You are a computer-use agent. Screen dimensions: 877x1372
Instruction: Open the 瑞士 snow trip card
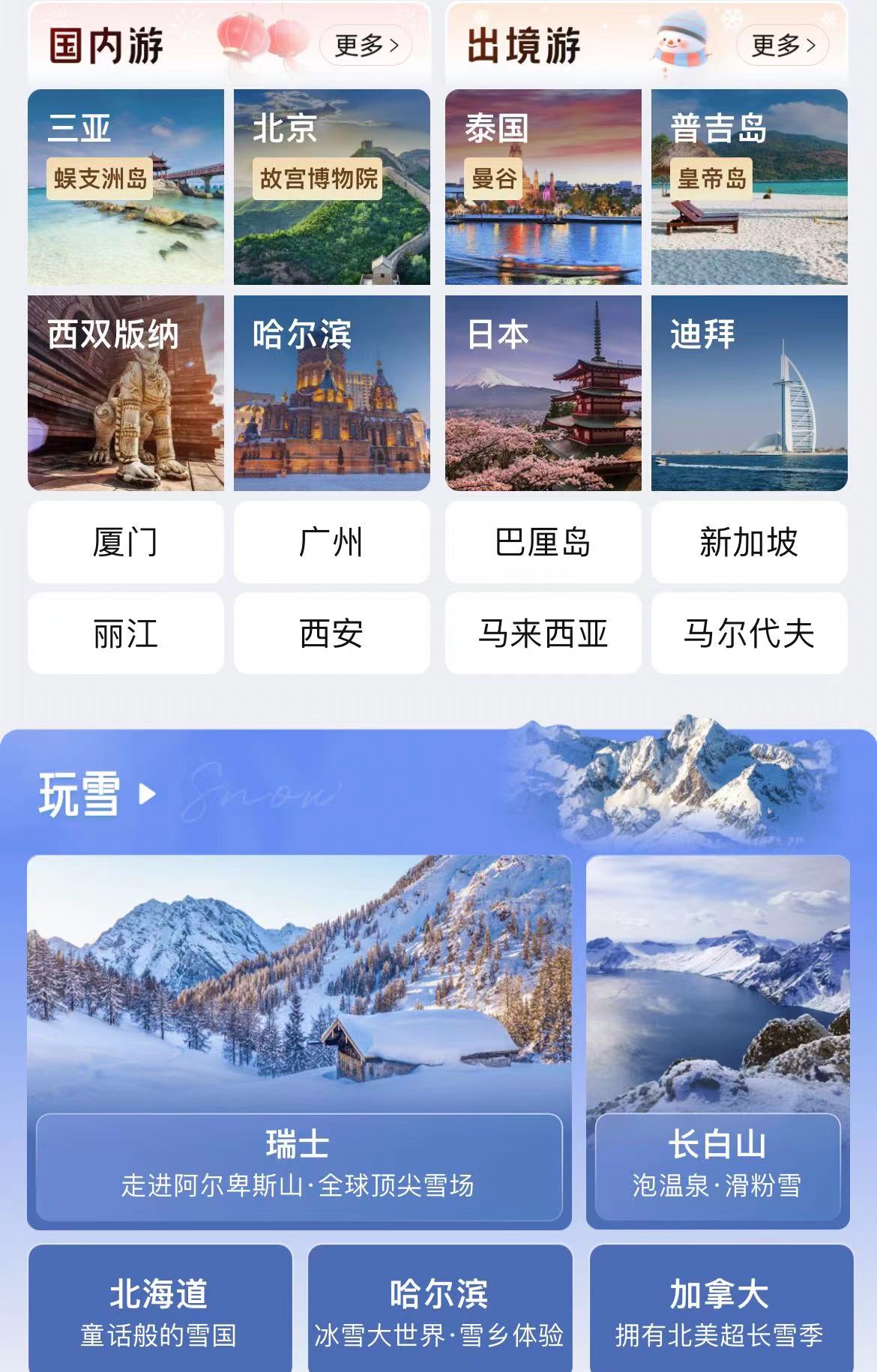point(299,1042)
